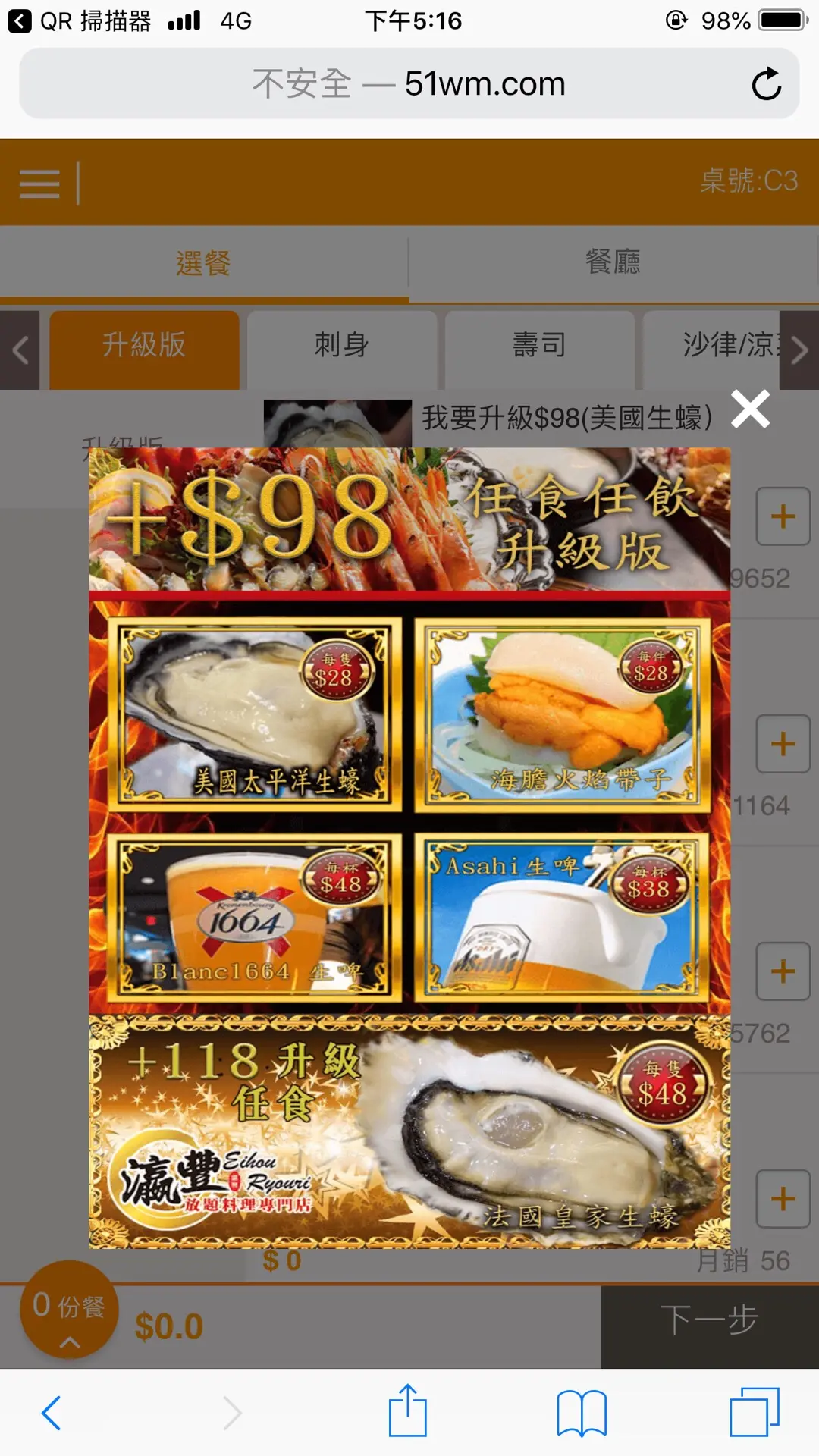Viewport: 819px width, 1456px height.
Task: Open the Safari share sheet
Action: (x=408, y=1411)
